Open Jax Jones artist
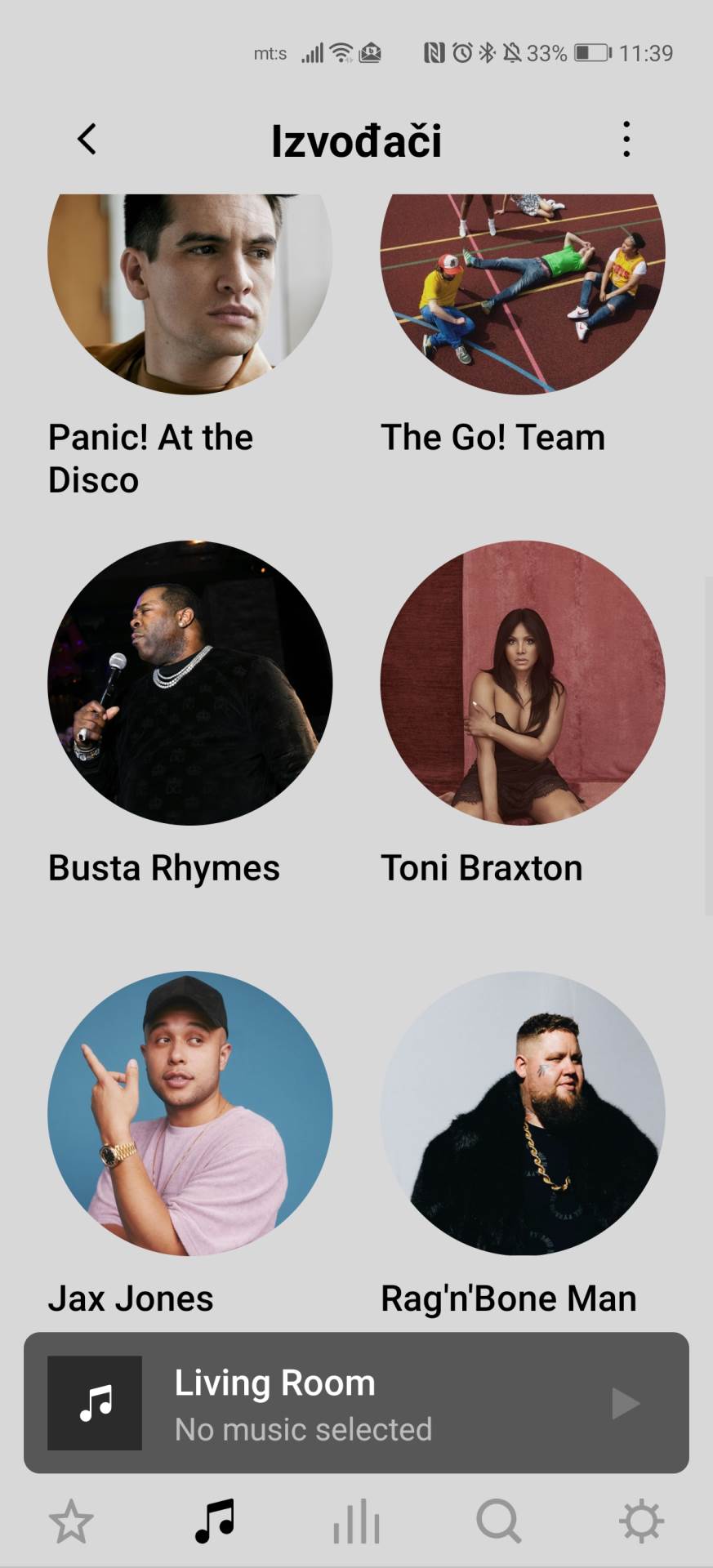Image resolution: width=713 pixels, height=1568 pixels. pyautogui.click(x=189, y=1112)
